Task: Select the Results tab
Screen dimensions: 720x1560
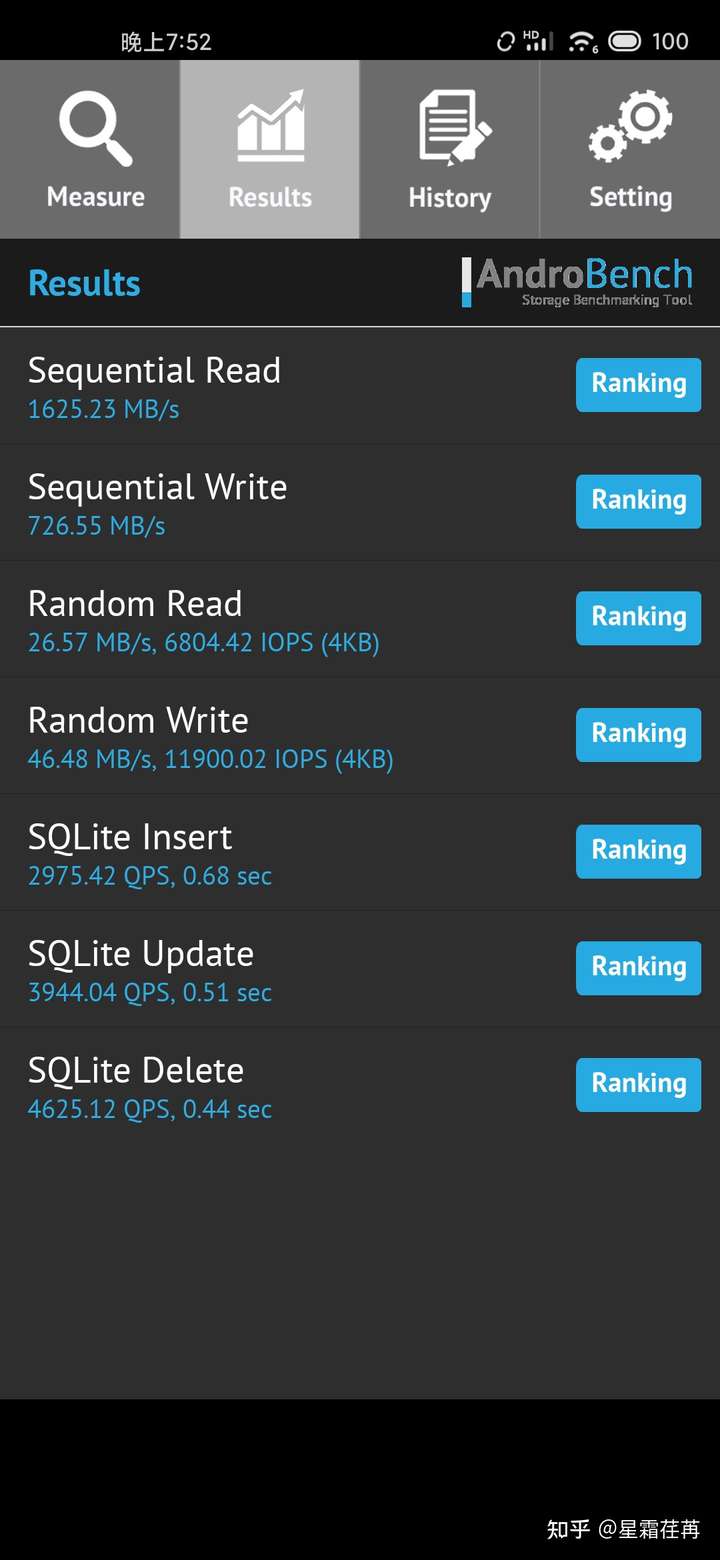Action: [x=270, y=149]
